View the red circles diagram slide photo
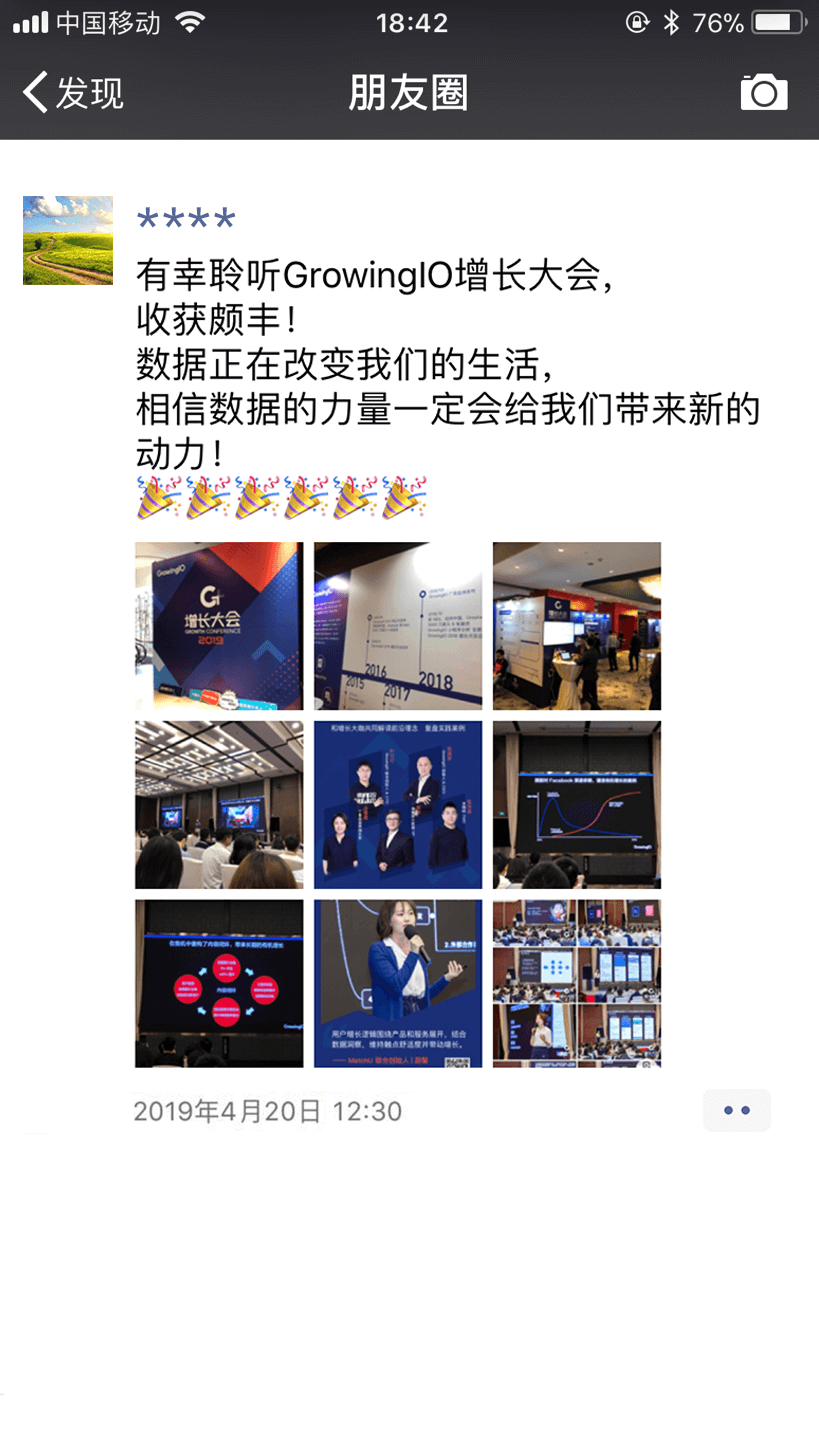 [x=219, y=984]
